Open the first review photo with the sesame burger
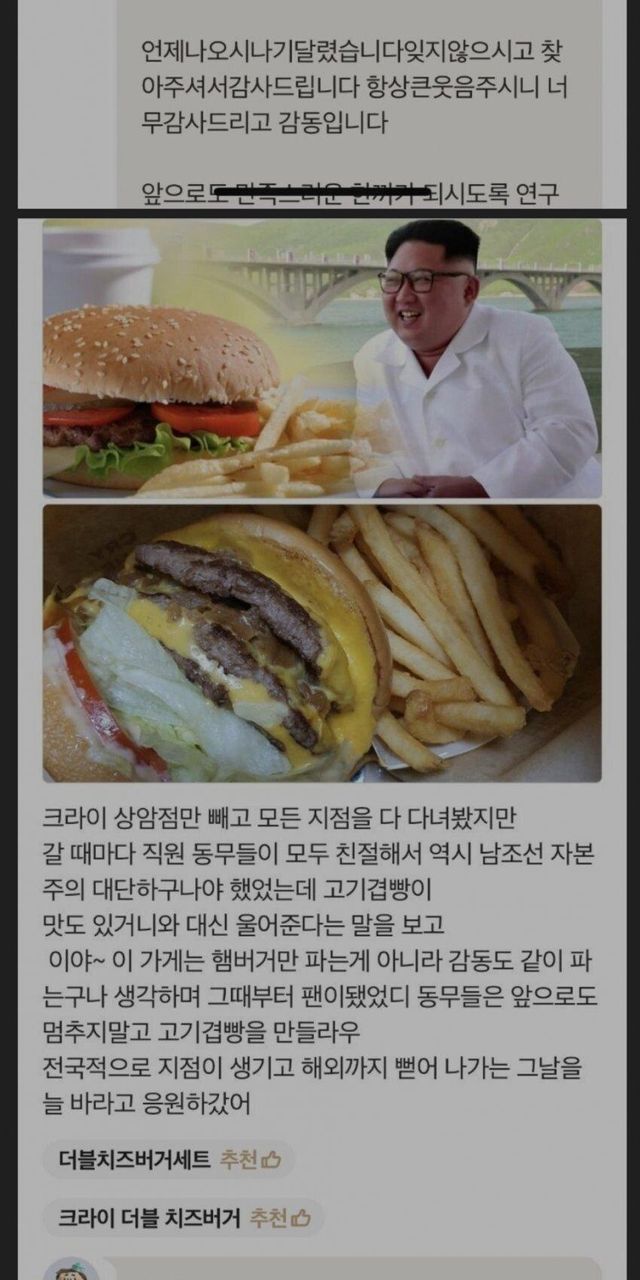Image resolution: width=640 pixels, height=1280 pixels. click(x=322, y=358)
